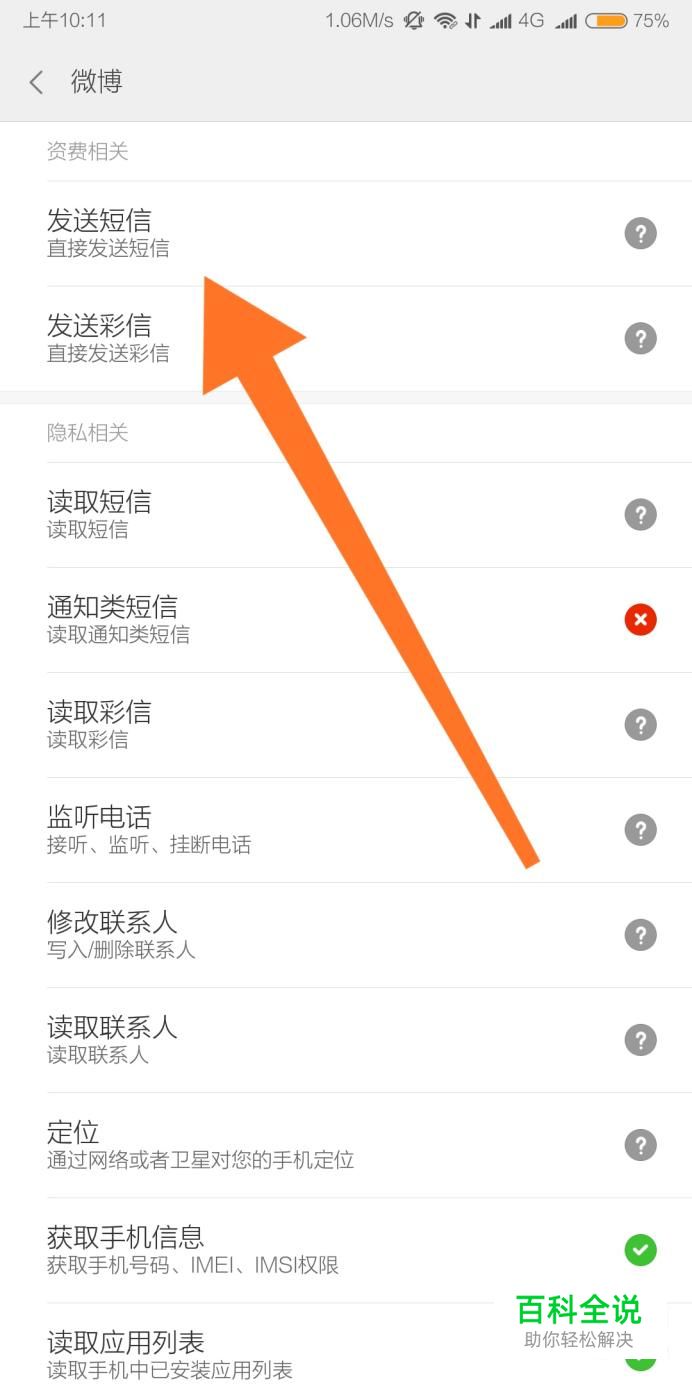Go back from the 微博 permissions page
Screen dimensions: 692x1384
tap(37, 82)
